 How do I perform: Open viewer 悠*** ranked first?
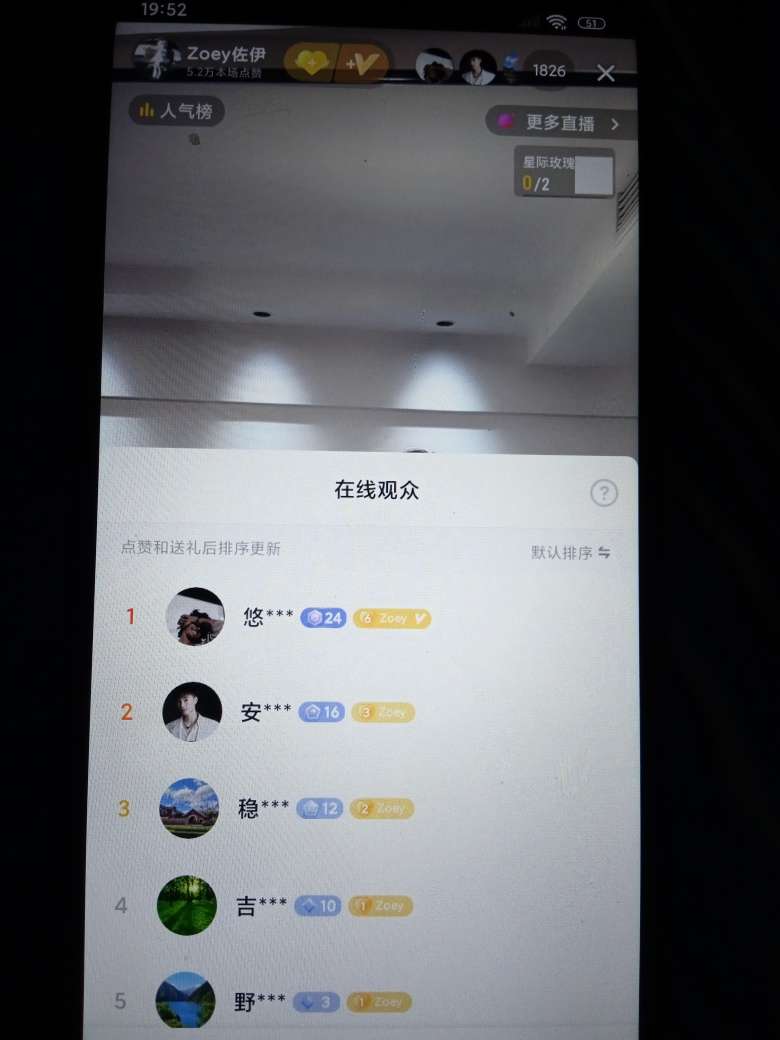[x=300, y=617]
